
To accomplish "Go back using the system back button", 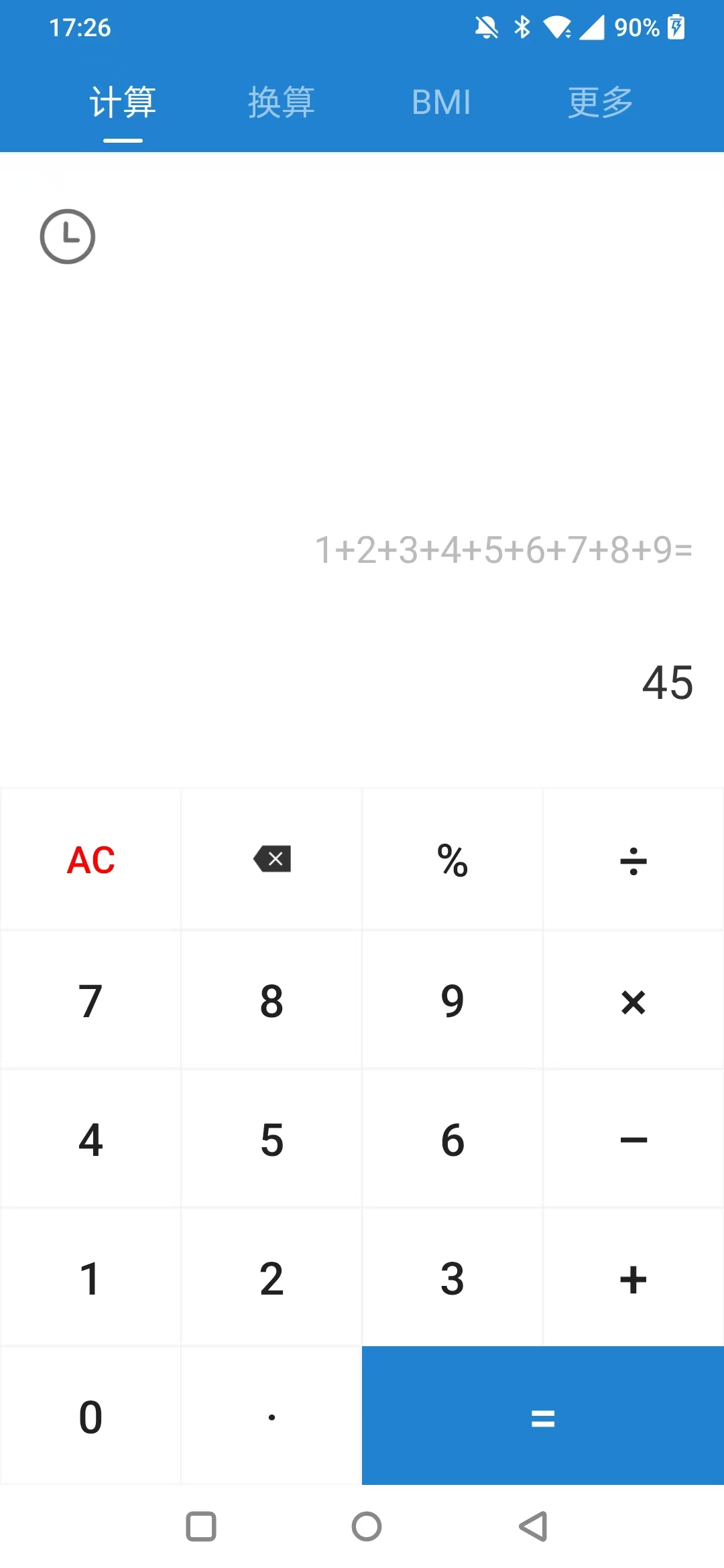I will (x=534, y=1526).
